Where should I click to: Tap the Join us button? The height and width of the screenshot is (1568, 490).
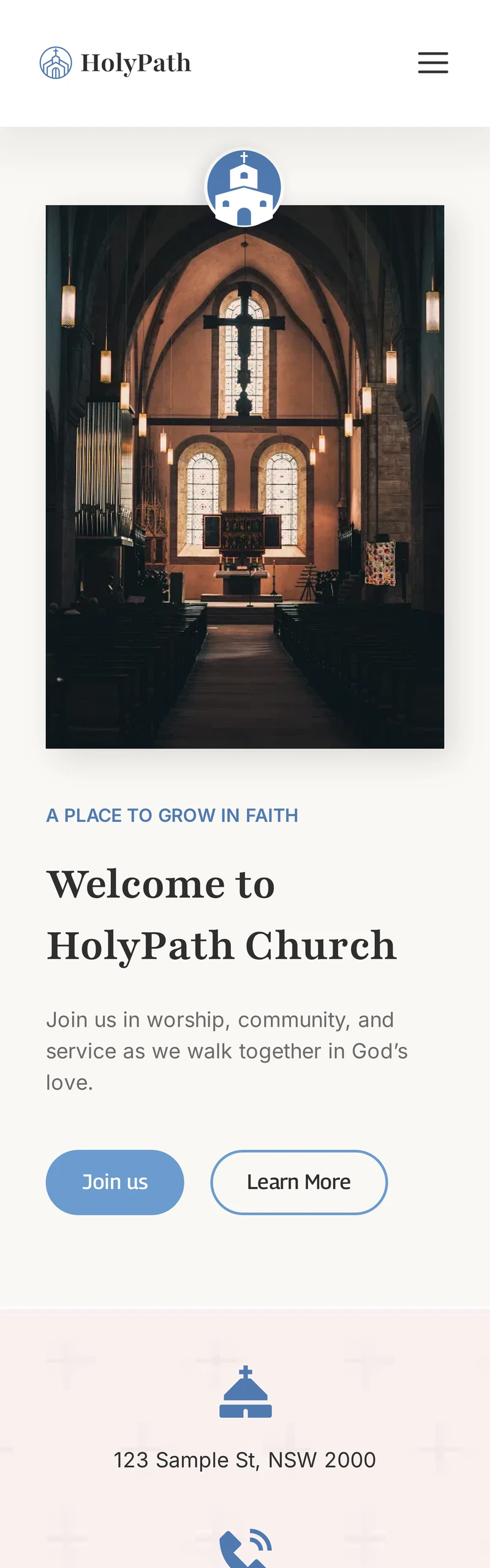[115, 1182]
